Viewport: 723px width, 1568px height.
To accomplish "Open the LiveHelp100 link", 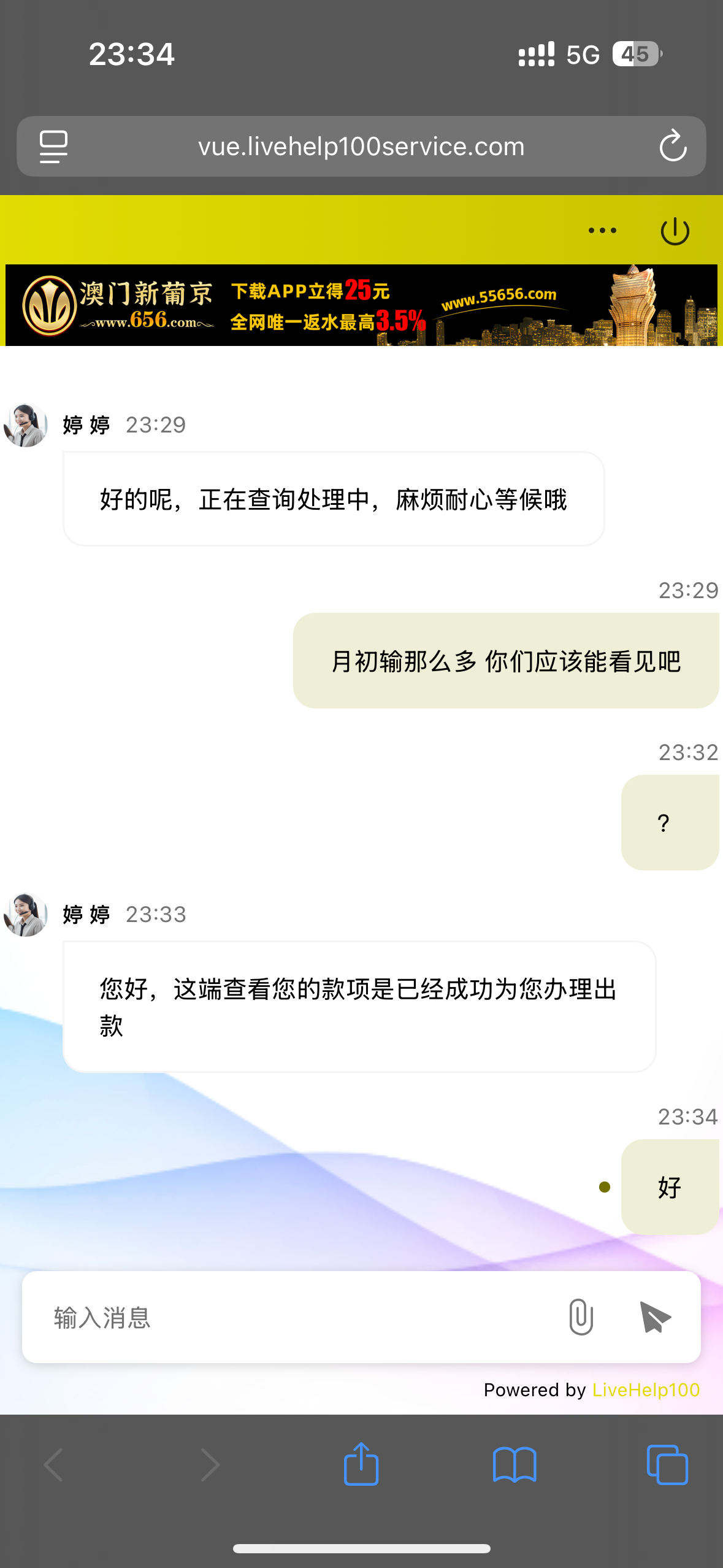I will 646,1389.
